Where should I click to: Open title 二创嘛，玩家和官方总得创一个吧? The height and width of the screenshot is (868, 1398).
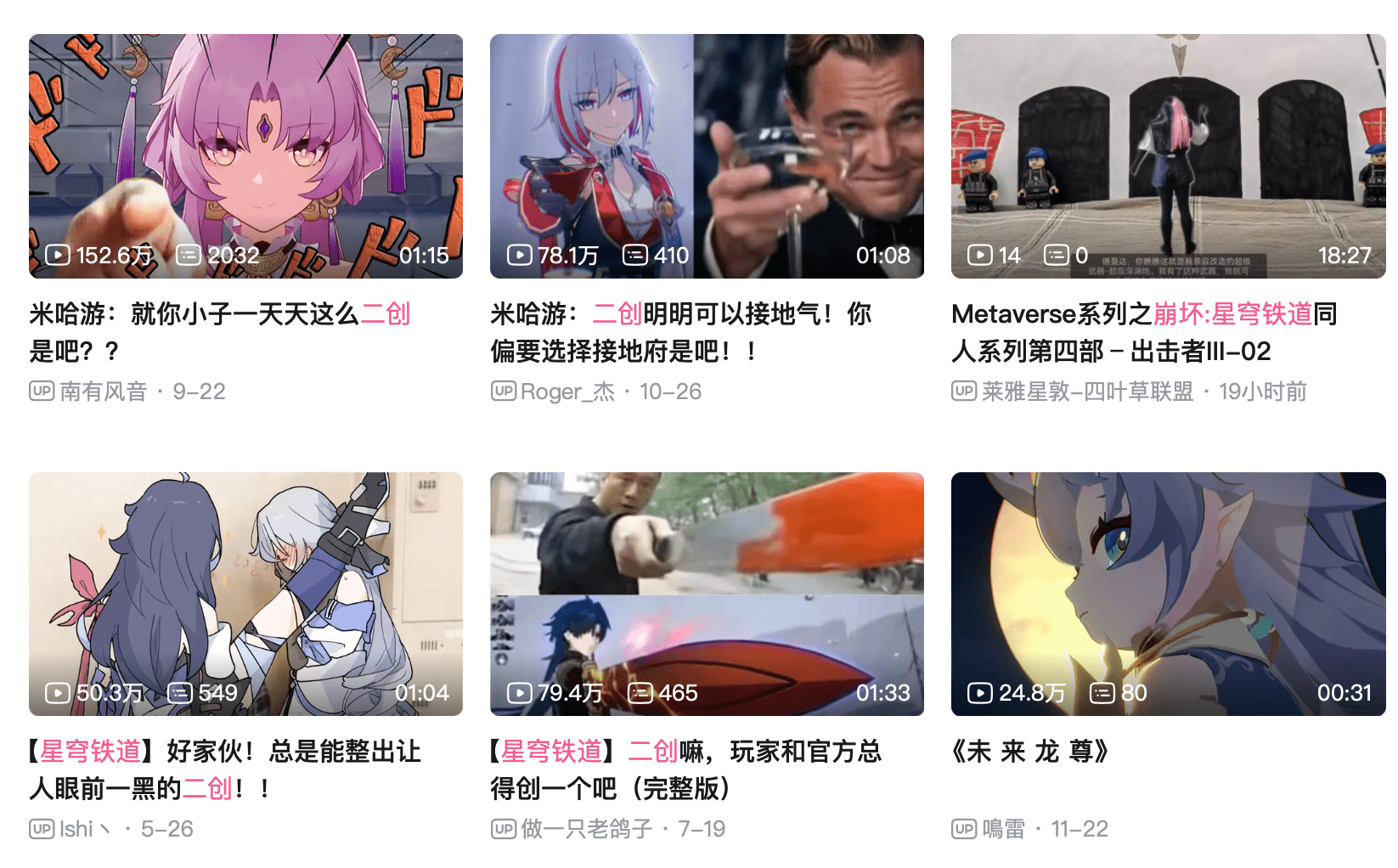tap(686, 769)
